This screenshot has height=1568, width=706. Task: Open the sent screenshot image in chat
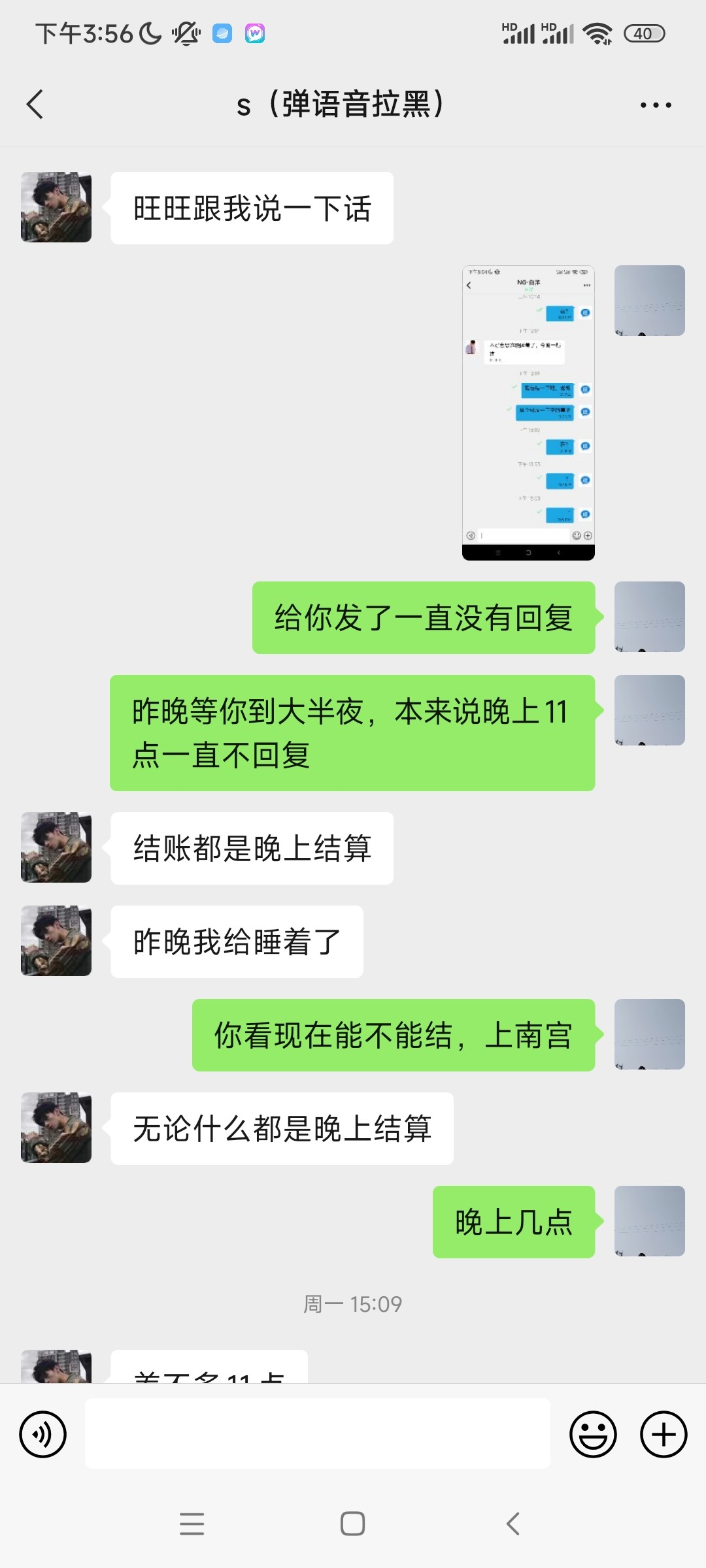click(528, 412)
